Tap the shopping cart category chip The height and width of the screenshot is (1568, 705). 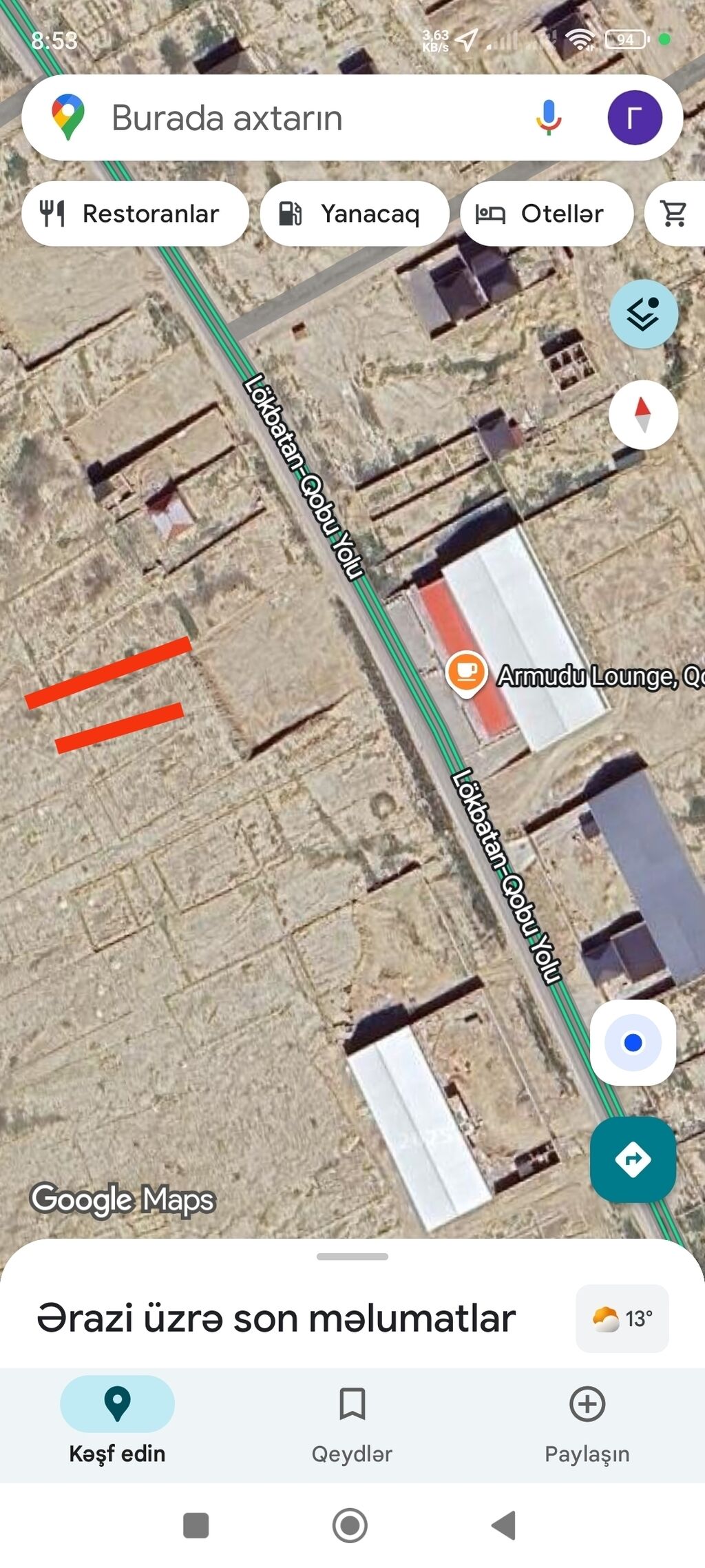tap(674, 214)
